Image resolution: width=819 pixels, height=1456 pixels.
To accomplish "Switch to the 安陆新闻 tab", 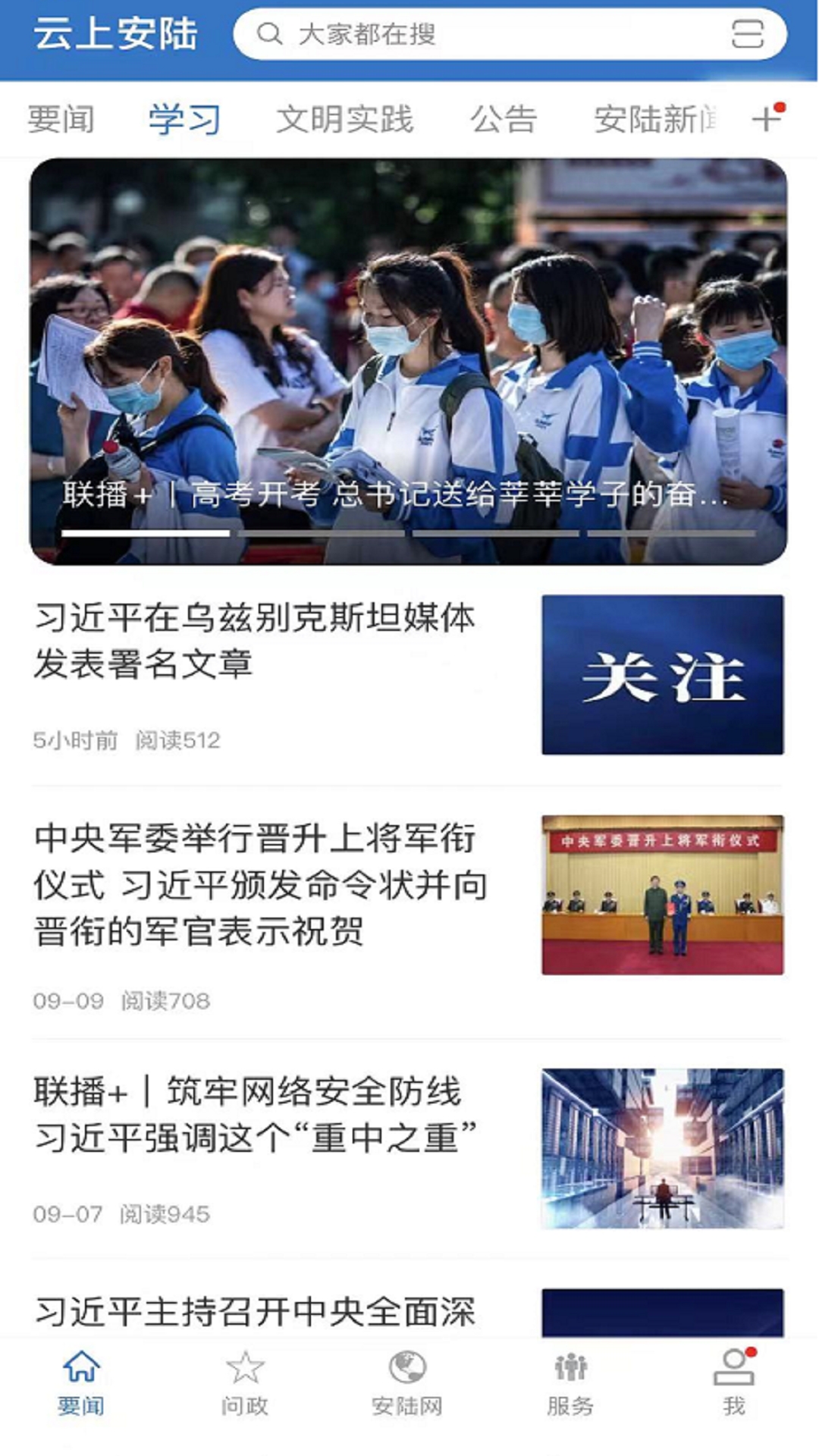I will point(654,119).
